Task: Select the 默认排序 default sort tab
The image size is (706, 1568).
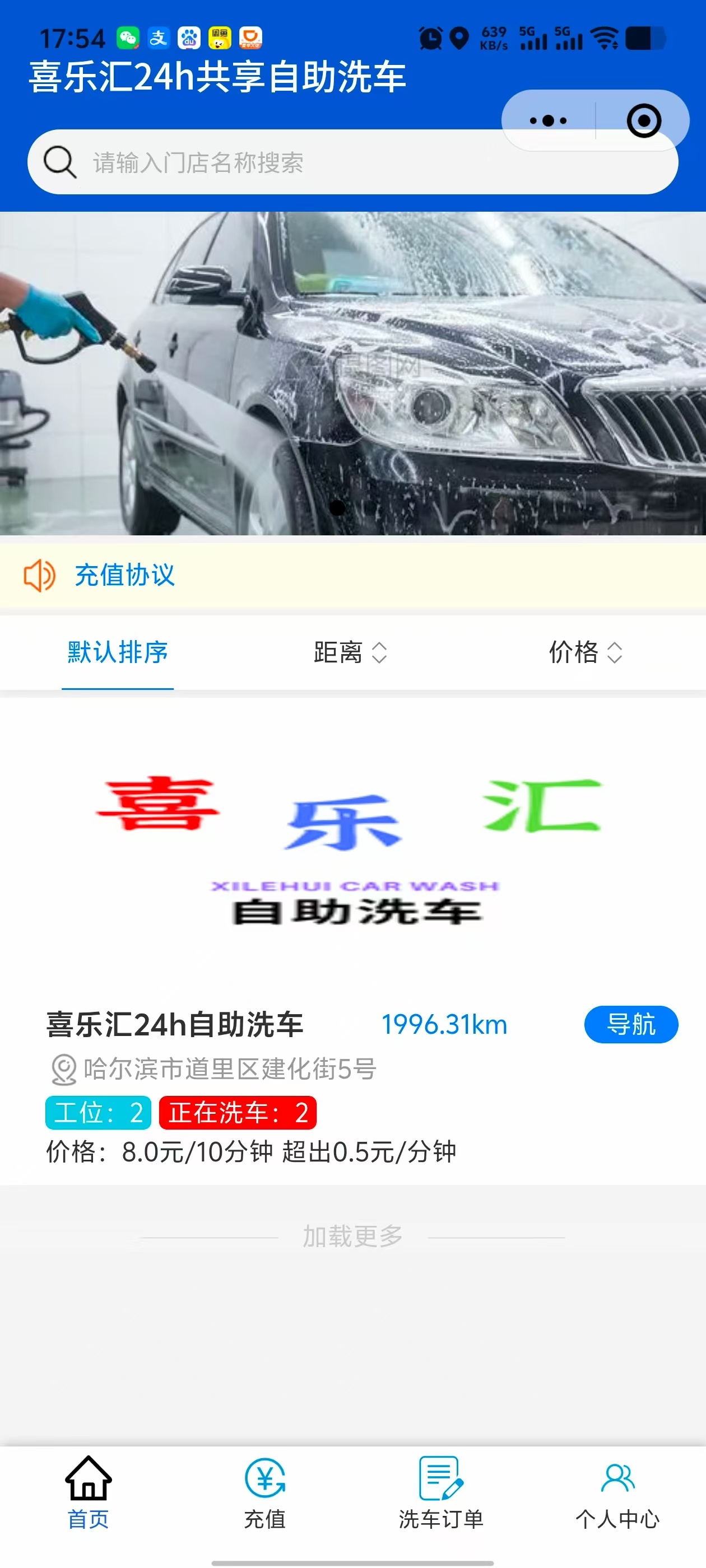Action: [x=118, y=652]
